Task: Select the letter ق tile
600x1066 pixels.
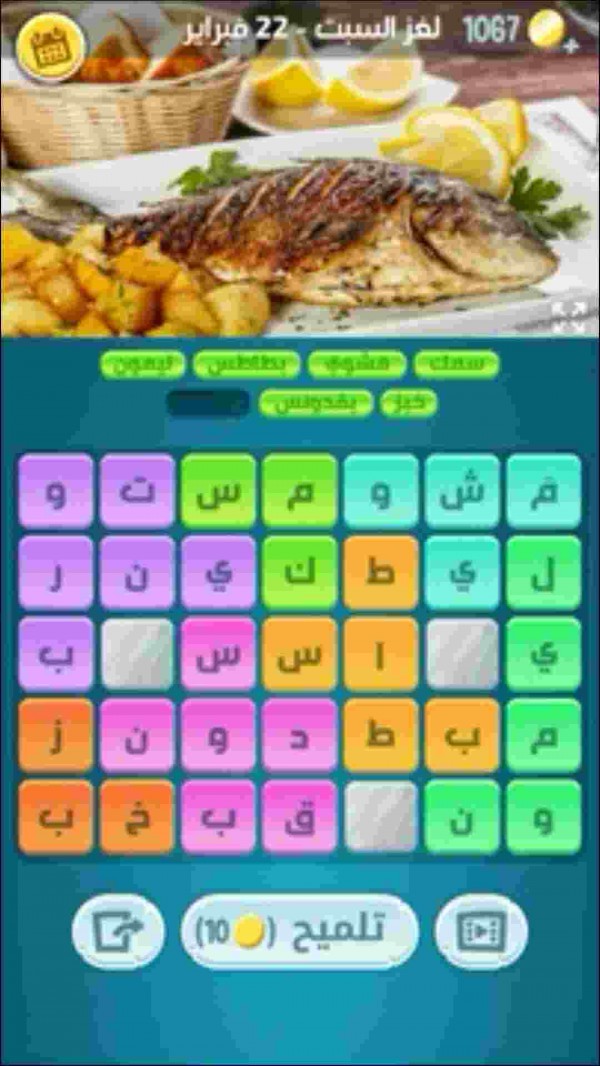Action: pyautogui.click(x=299, y=817)
